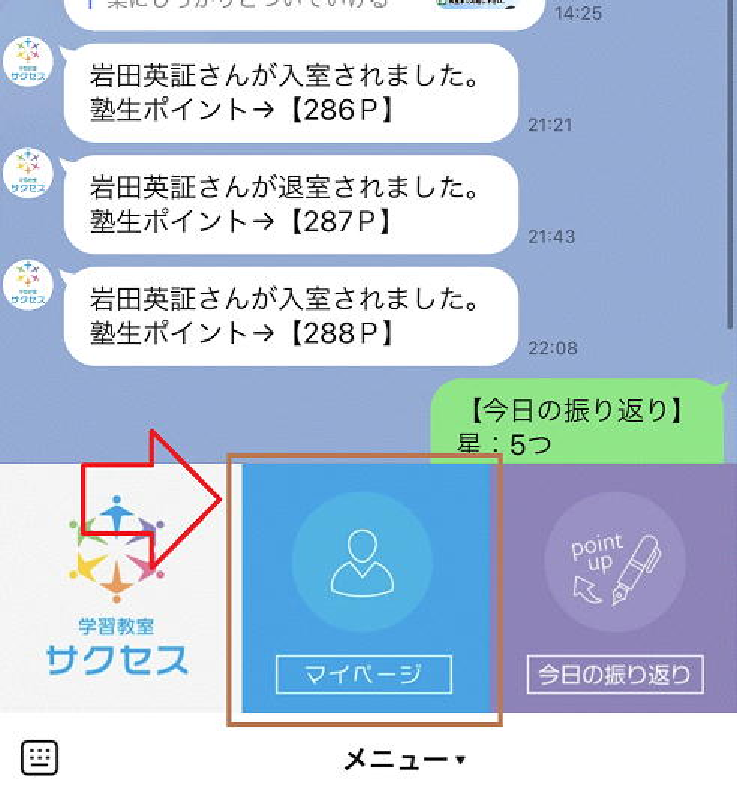Open the 今日の振り返り tile
The height and width of the screenshot is (787, 738).
tap(616, 590)
